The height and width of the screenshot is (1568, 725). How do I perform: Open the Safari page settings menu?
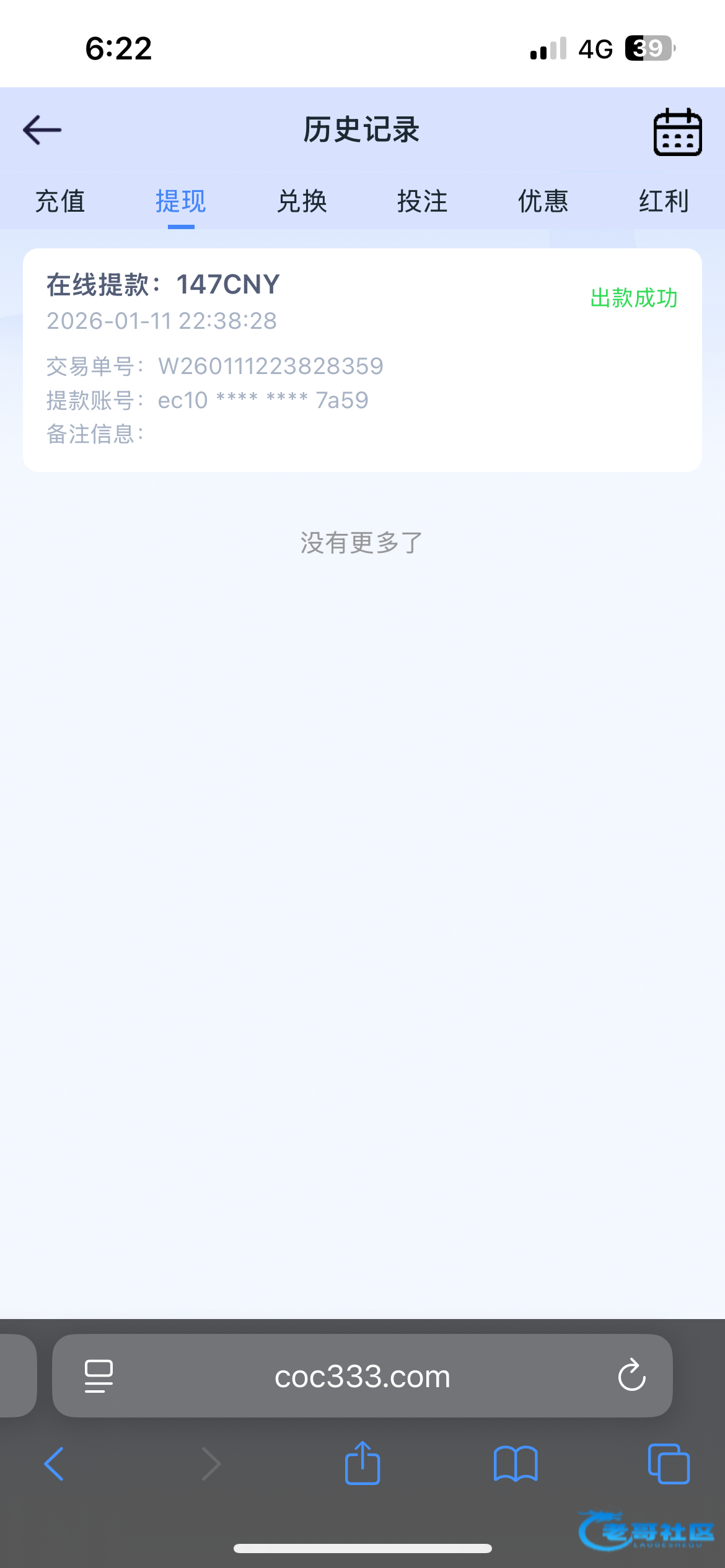pos(99,1377)
